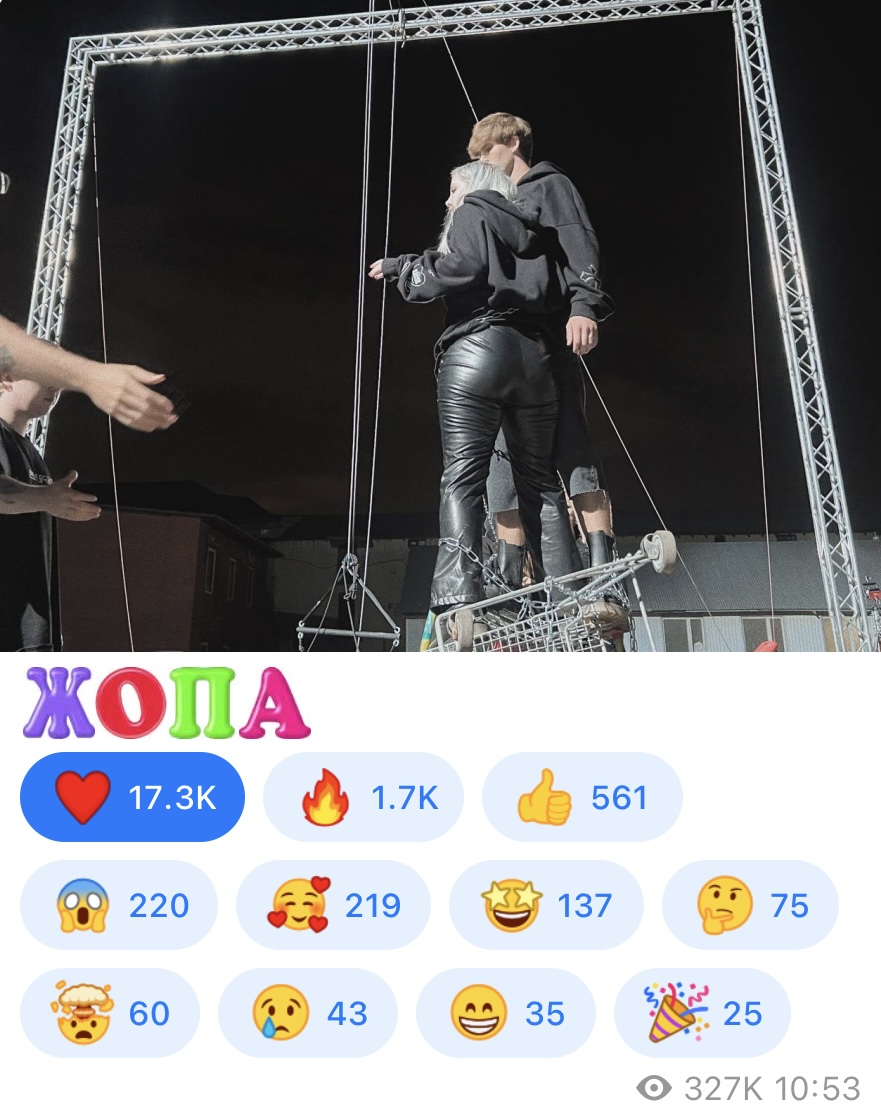
Task: React with thumbs up showing 561
Action: (582, 797)
